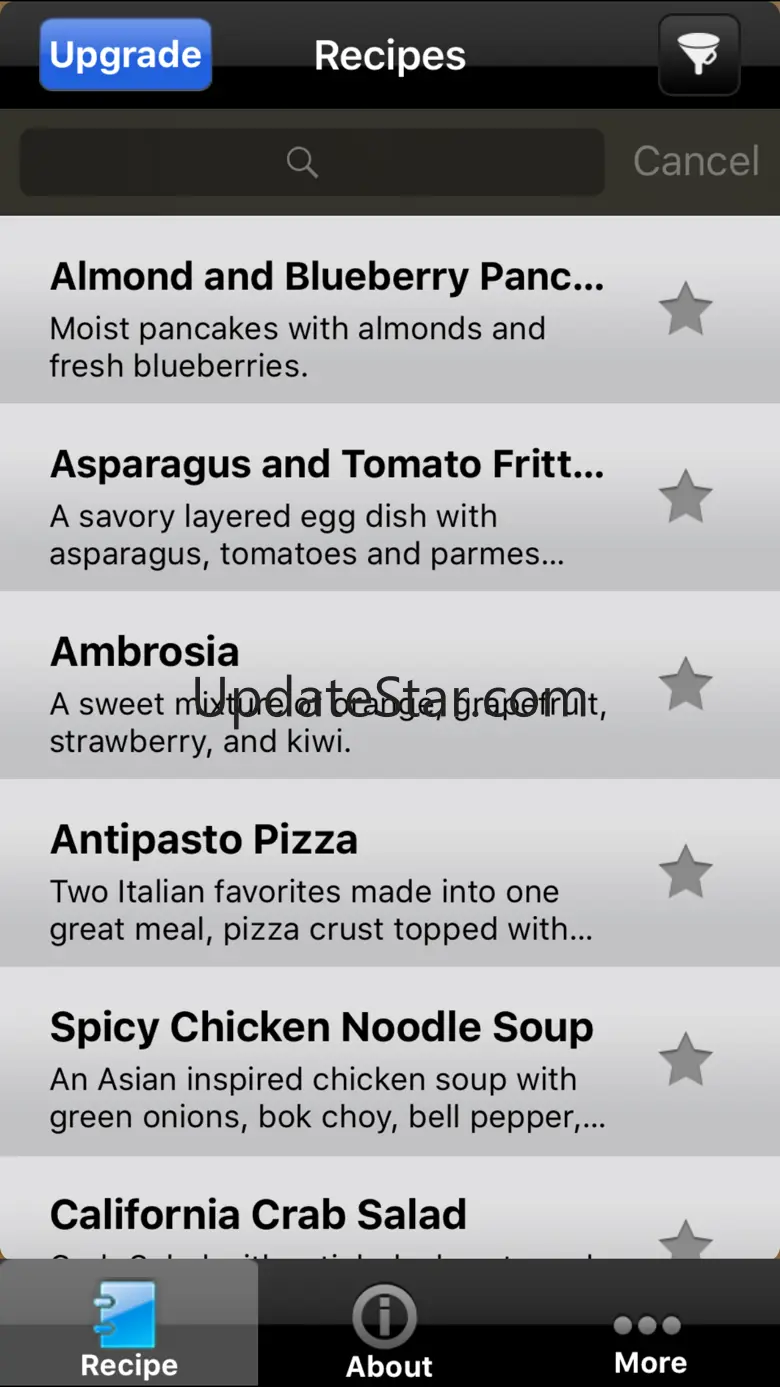Screen dimensions: 780x1387
Task: Go to the About tab
Action: (x=389, y=1327)
